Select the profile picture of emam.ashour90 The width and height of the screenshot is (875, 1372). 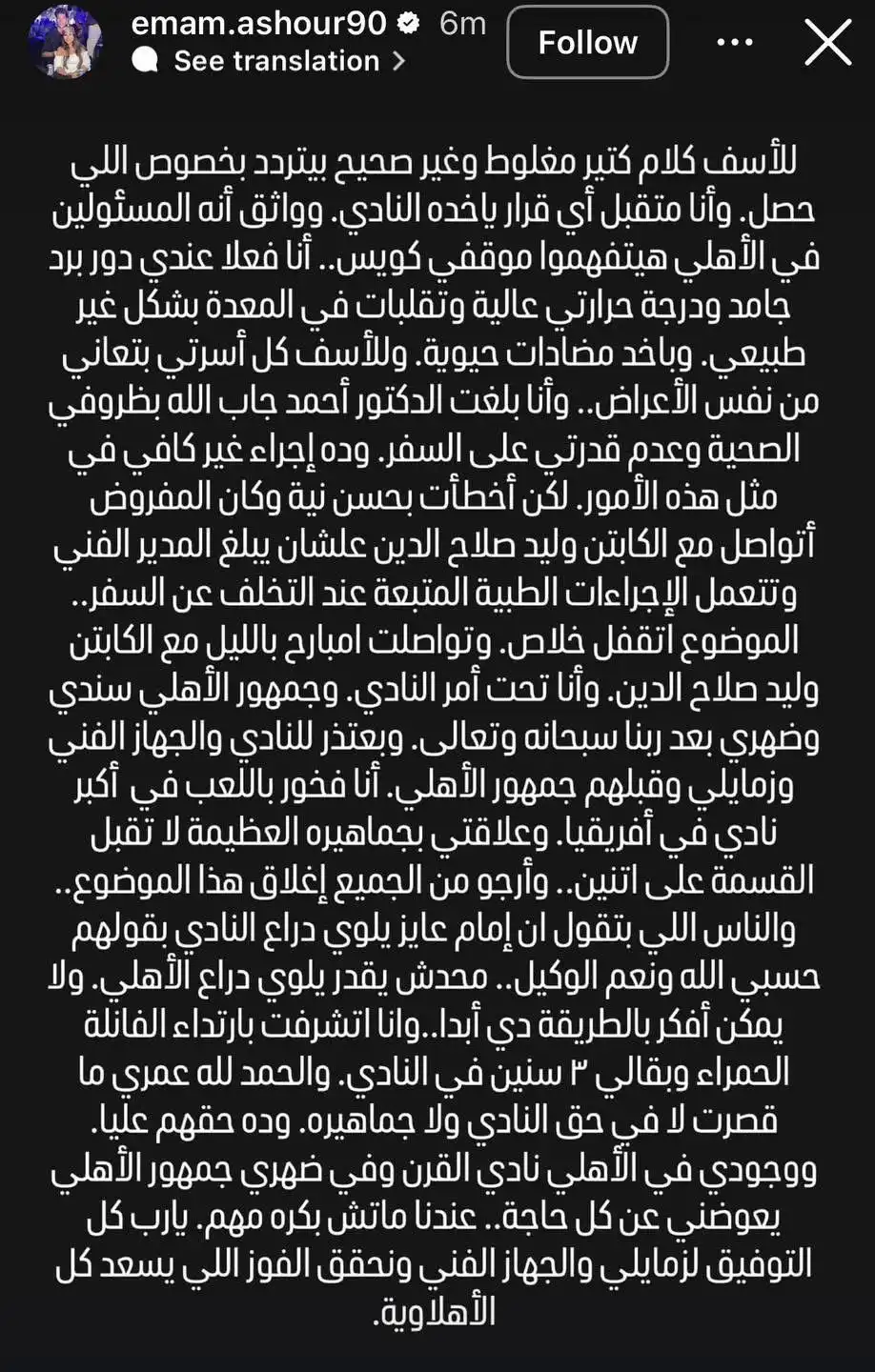[65, 43]
